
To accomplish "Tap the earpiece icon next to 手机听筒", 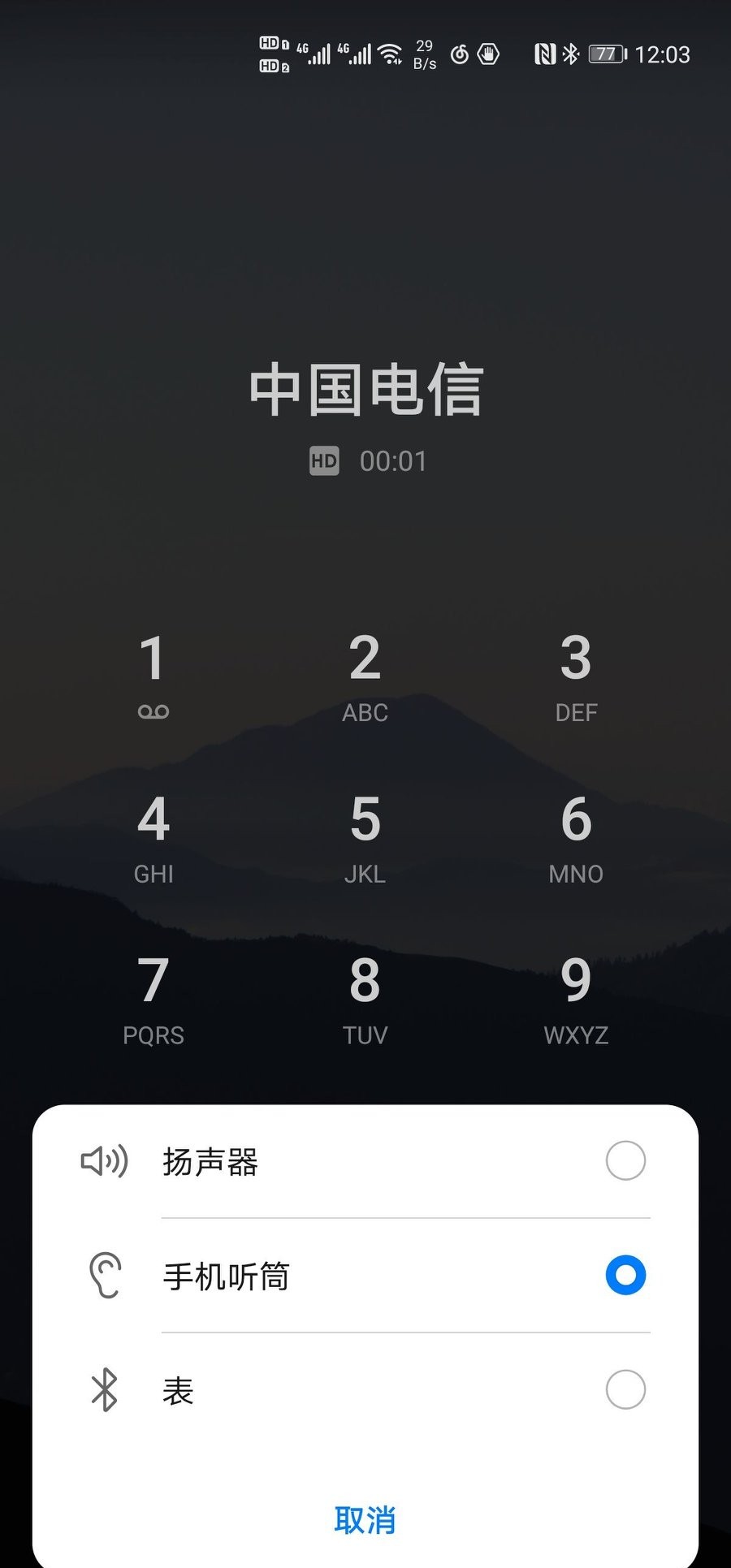I will 104,1276.
